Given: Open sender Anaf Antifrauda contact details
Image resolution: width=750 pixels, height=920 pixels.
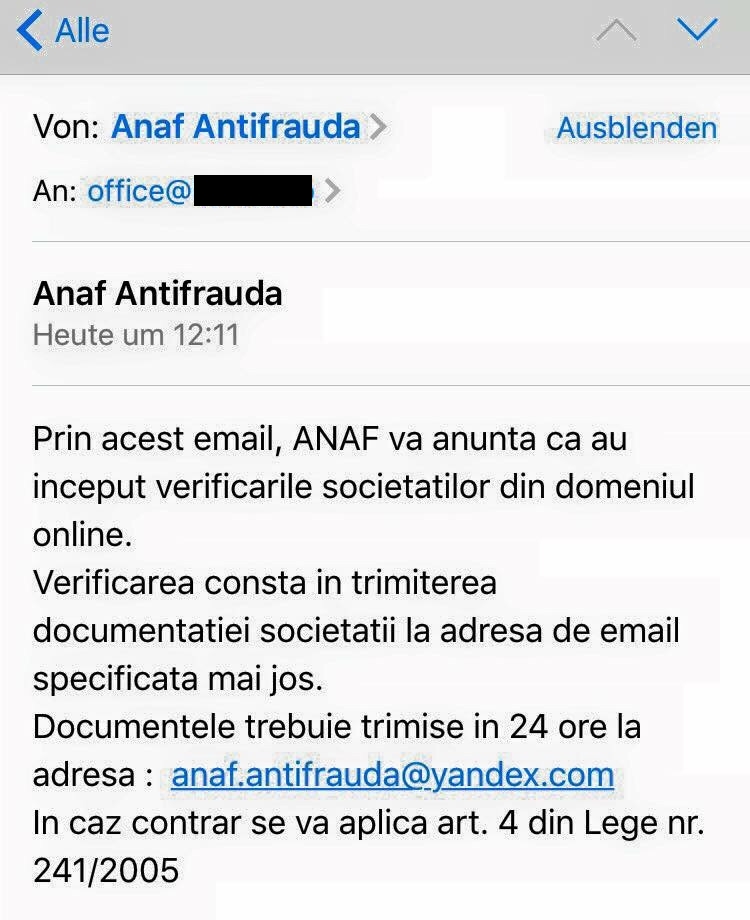Looking at the screenshot, I should point(236,127).
